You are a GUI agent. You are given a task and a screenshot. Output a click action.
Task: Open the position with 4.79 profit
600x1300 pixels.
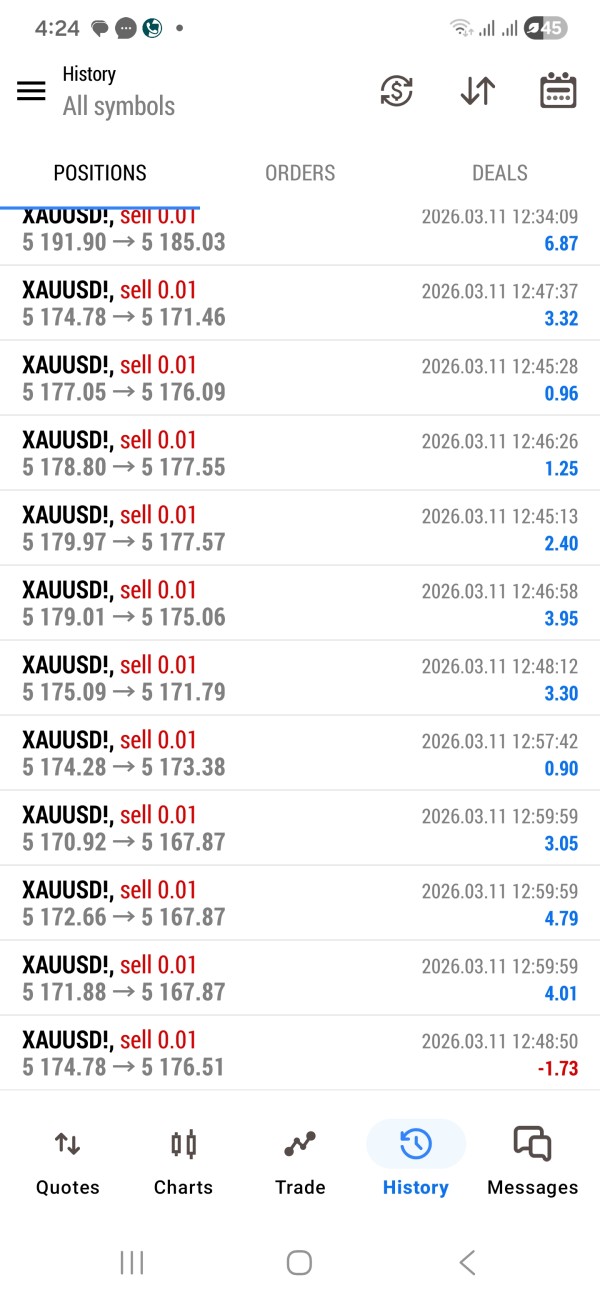coord(300,904)
